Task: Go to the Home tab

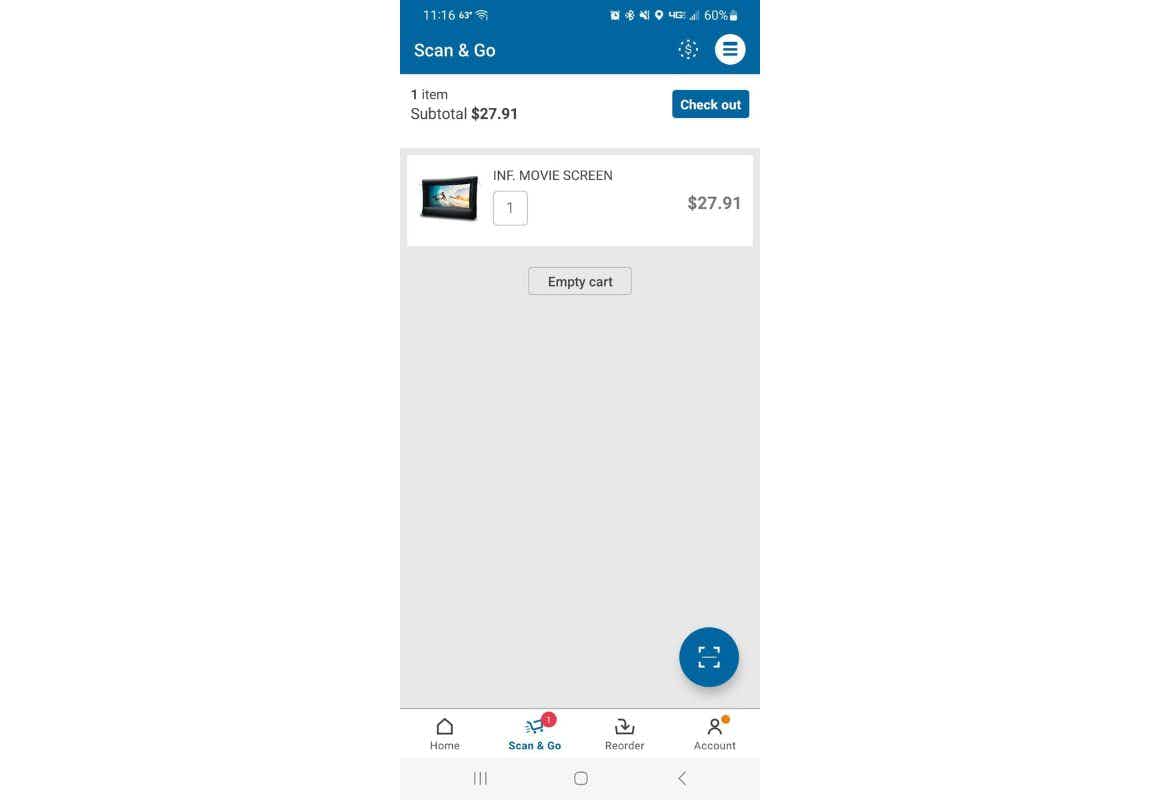Action: (x=445, y=734)
